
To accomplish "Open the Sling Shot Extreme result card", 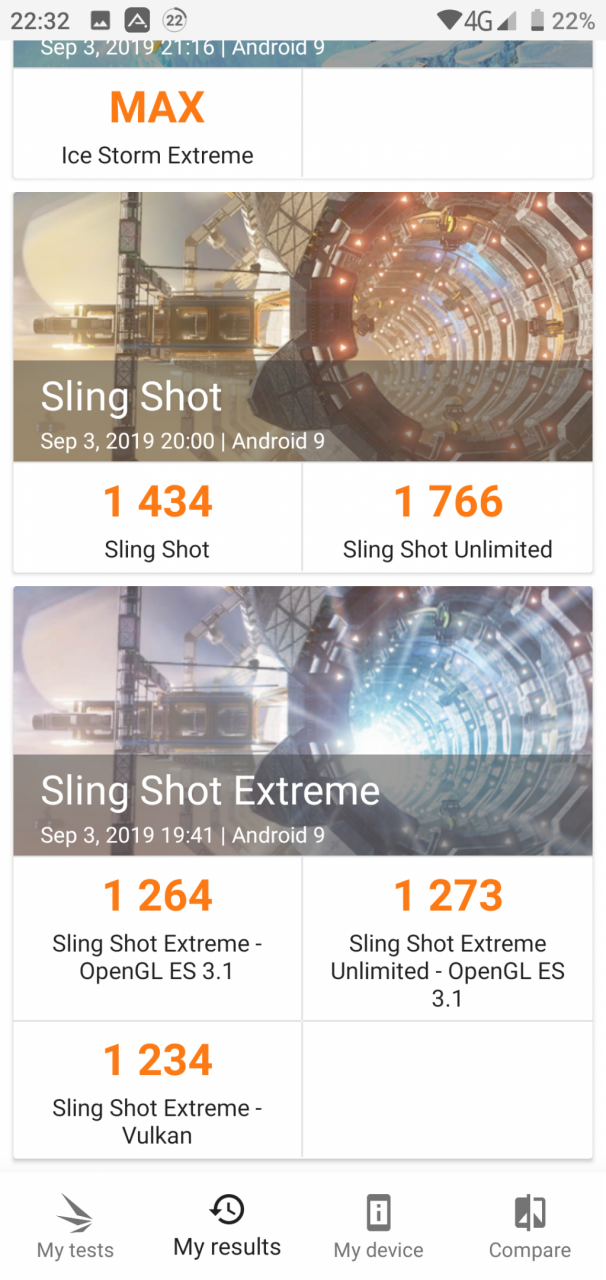I will pyautogui.click(x=303, y=721).
